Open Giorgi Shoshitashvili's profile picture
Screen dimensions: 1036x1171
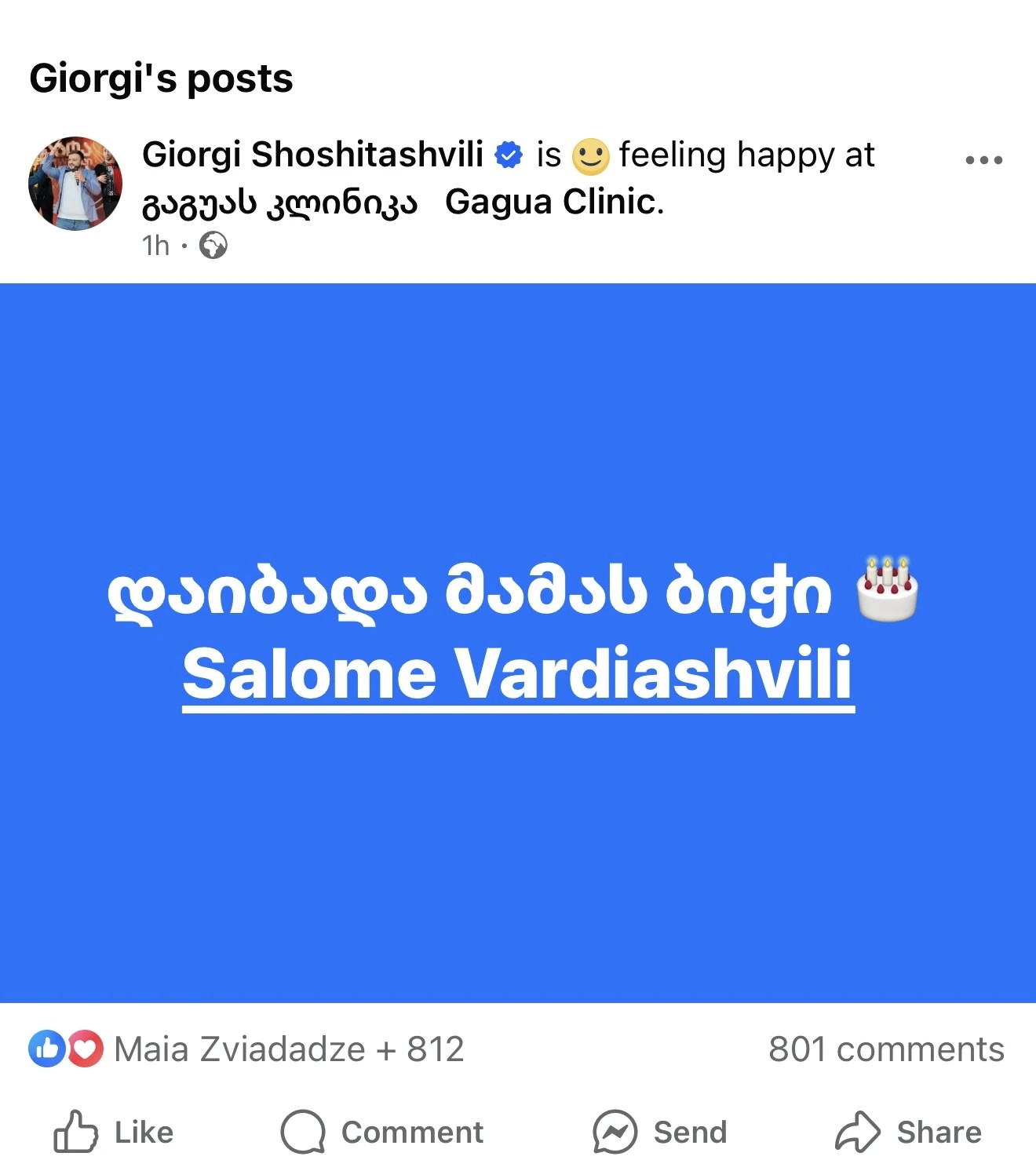tap(75, 184)
